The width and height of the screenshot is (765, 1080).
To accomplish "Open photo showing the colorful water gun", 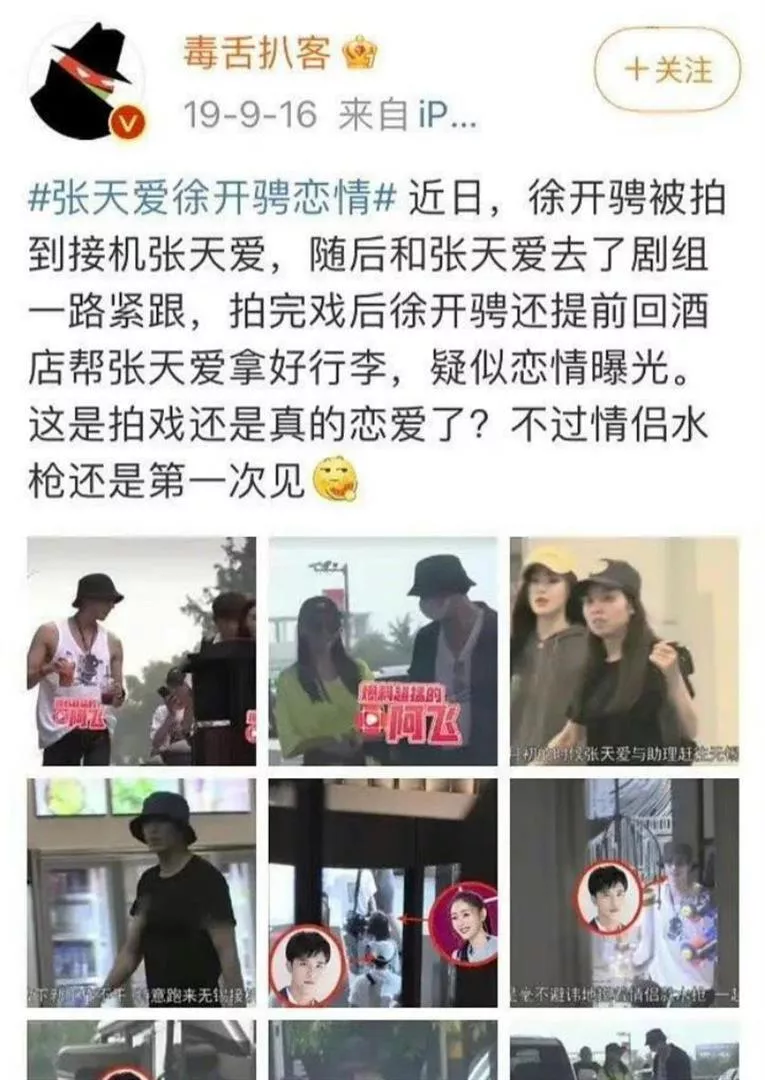I will 624,893.
